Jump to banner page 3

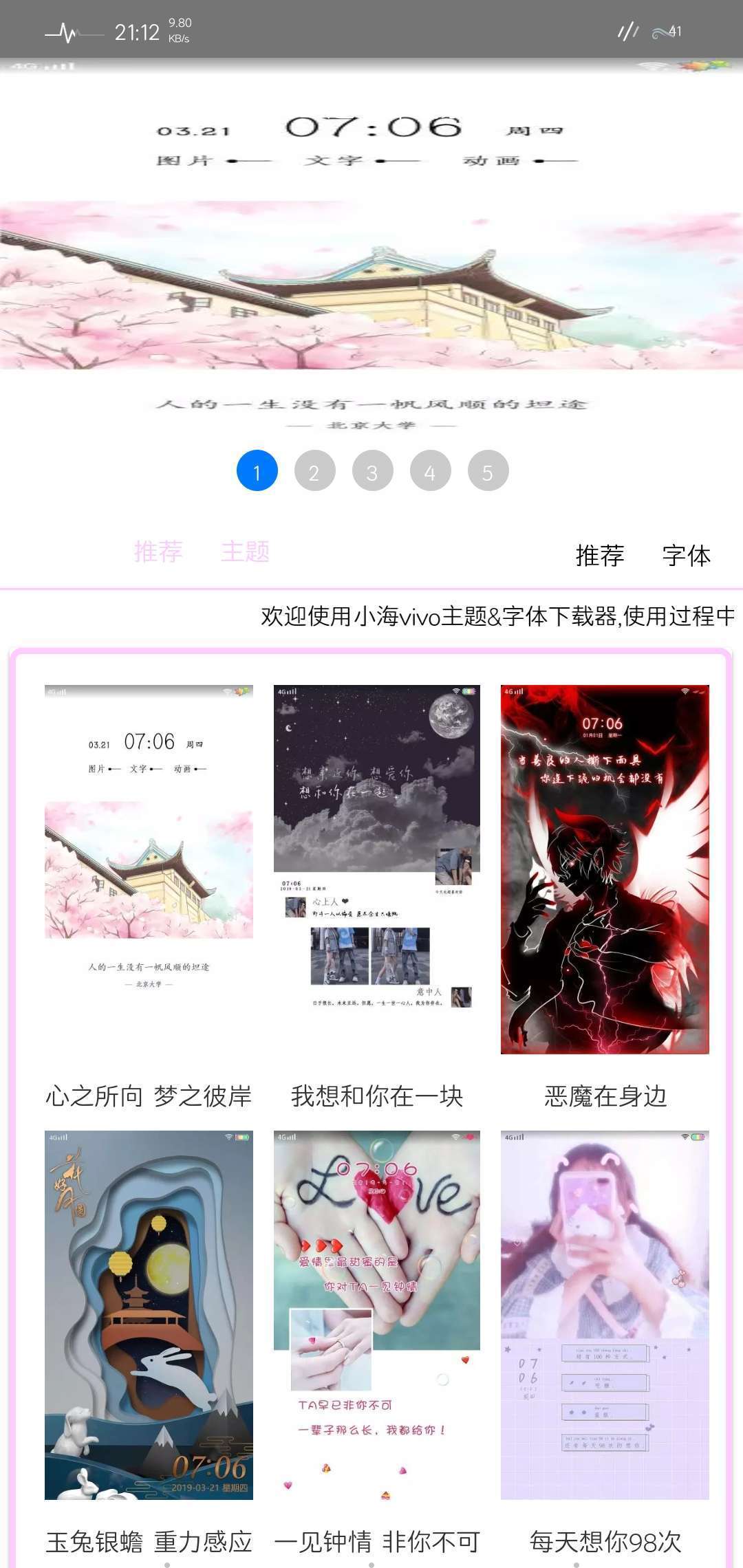click(x=372, y=471)
